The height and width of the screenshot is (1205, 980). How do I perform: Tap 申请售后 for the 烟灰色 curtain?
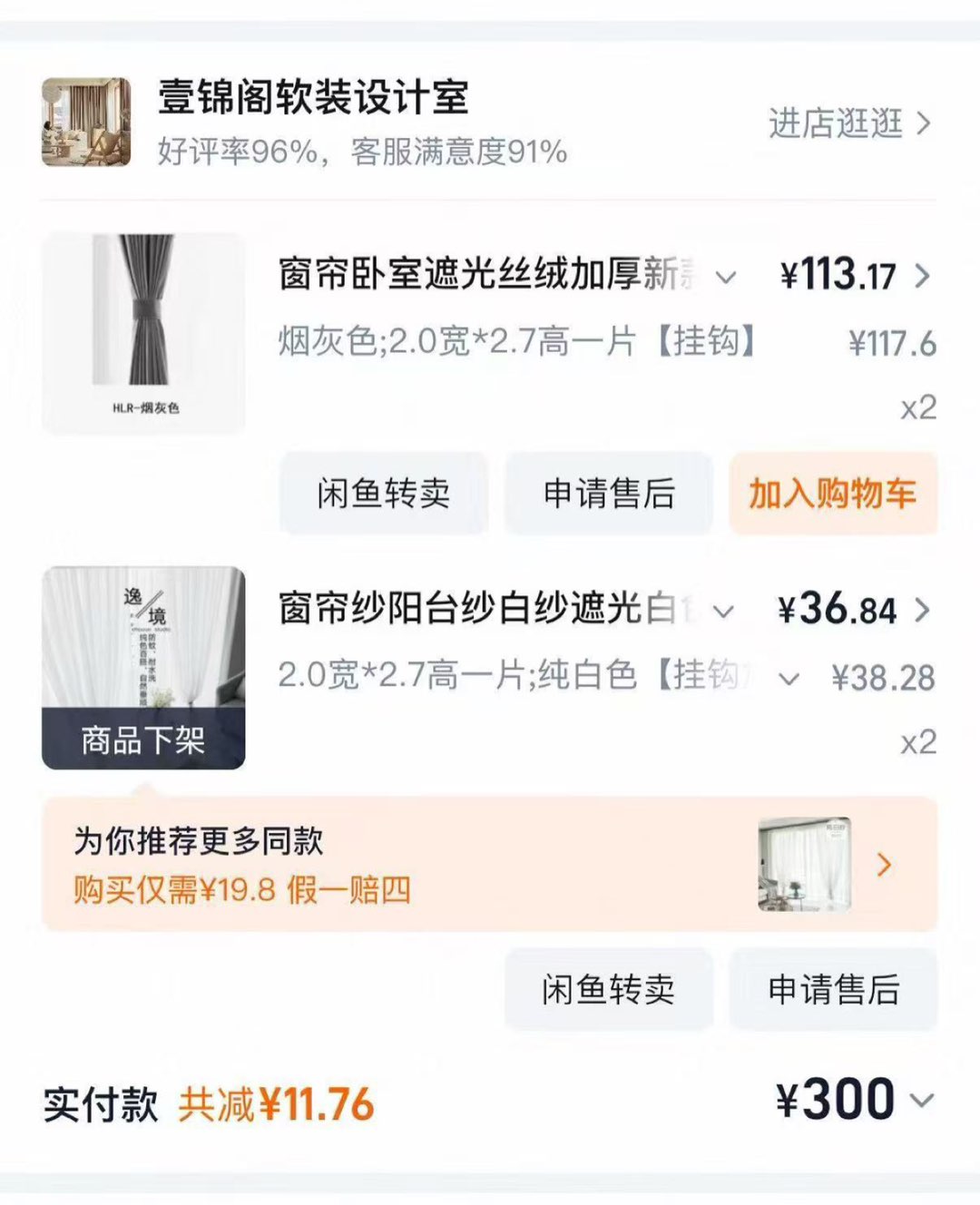click(x=609, y=494)
